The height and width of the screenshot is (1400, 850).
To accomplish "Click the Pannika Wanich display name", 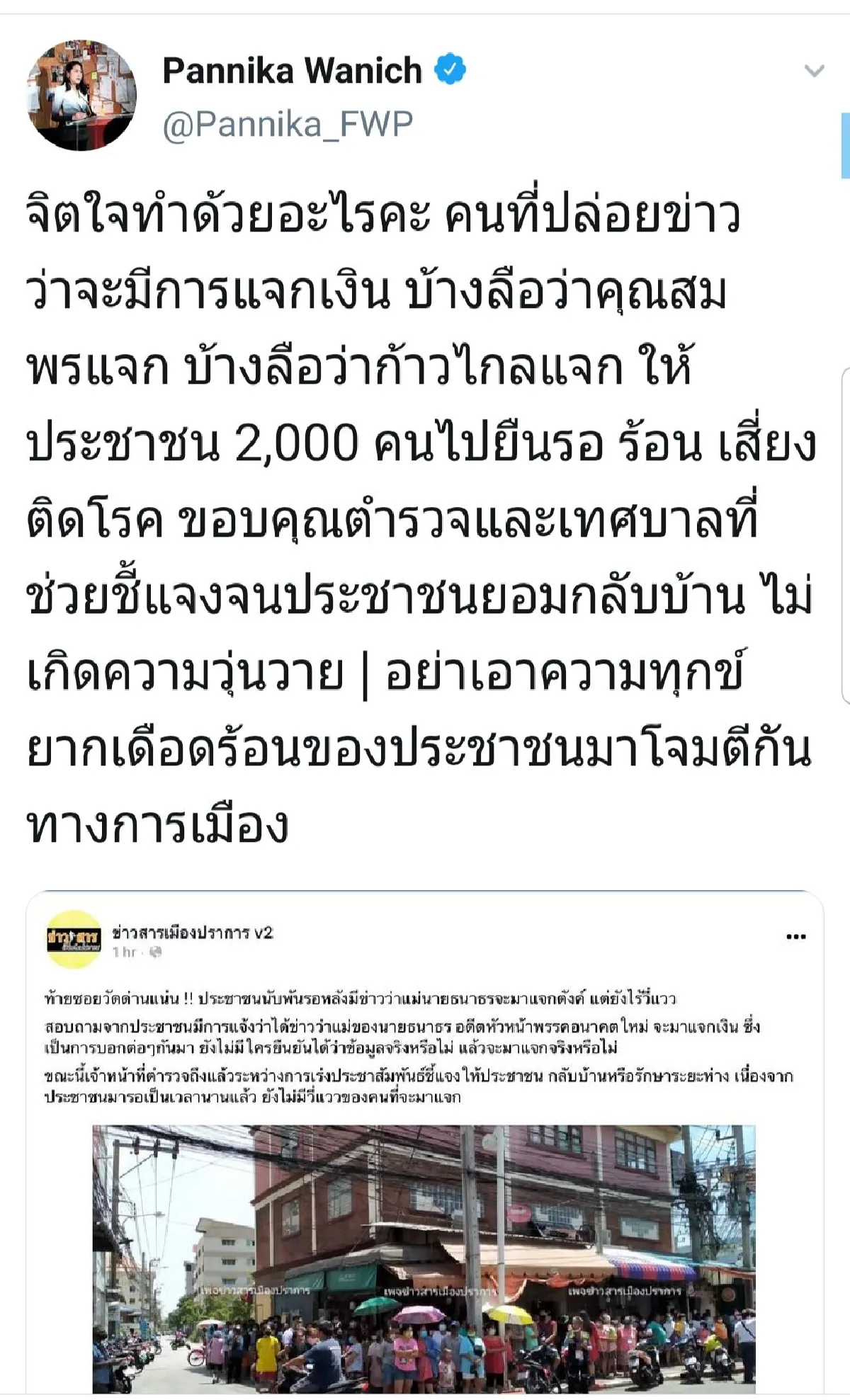I will pos(290,68).
